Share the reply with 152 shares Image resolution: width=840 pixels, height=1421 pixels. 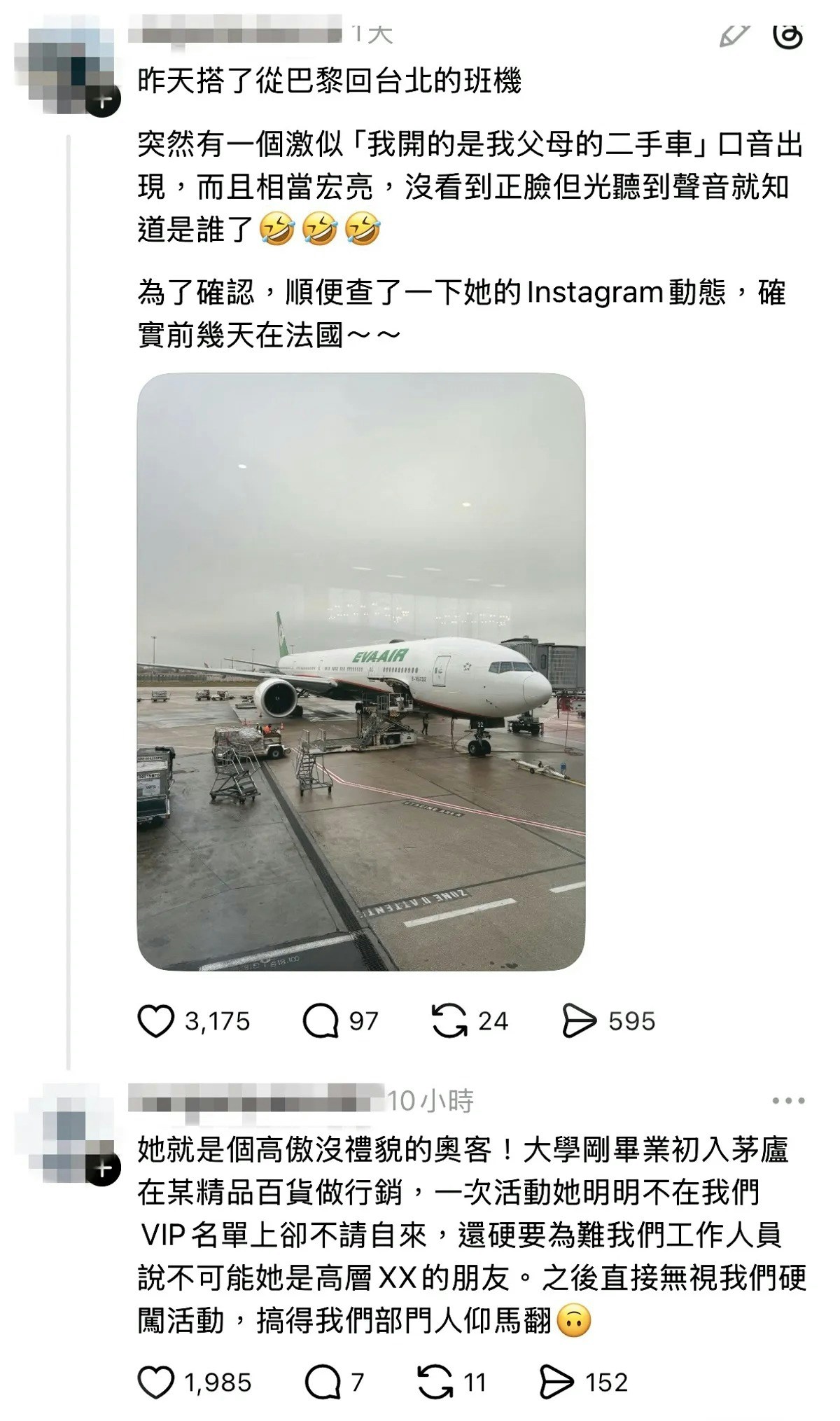pyautogui.click(x=557, y=1382)
